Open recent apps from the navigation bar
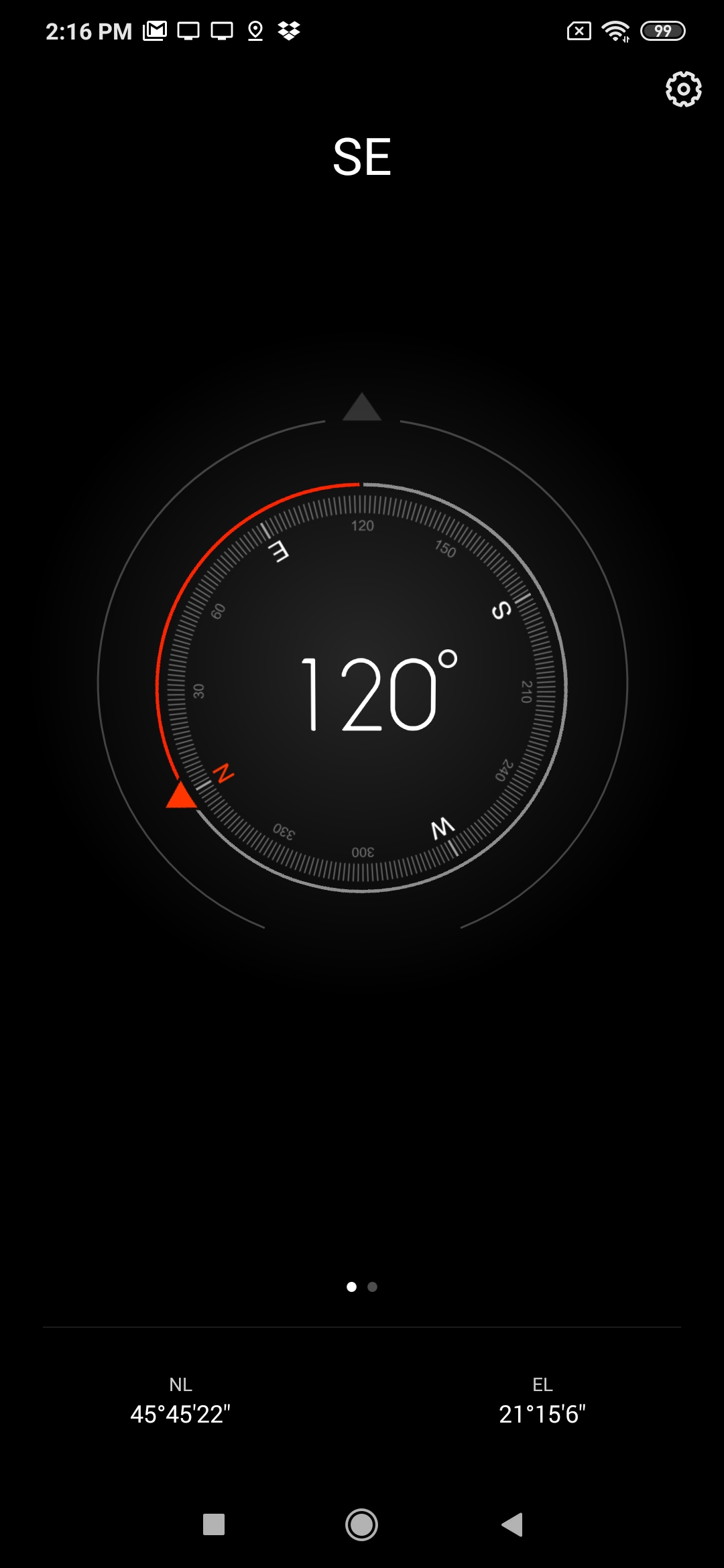Screen dimensions: 724x1568 214,1524
